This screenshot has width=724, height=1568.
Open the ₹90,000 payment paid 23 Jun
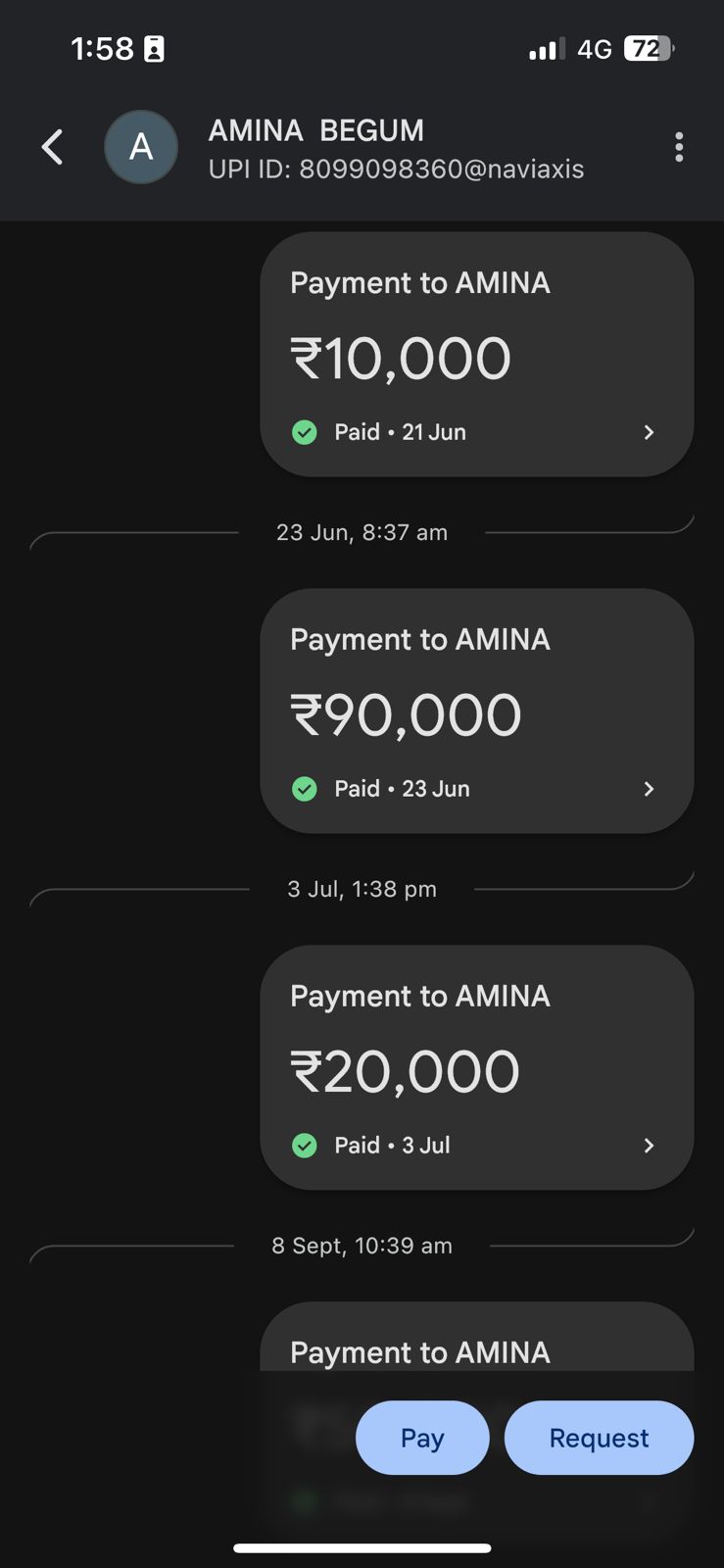(476, 711)
